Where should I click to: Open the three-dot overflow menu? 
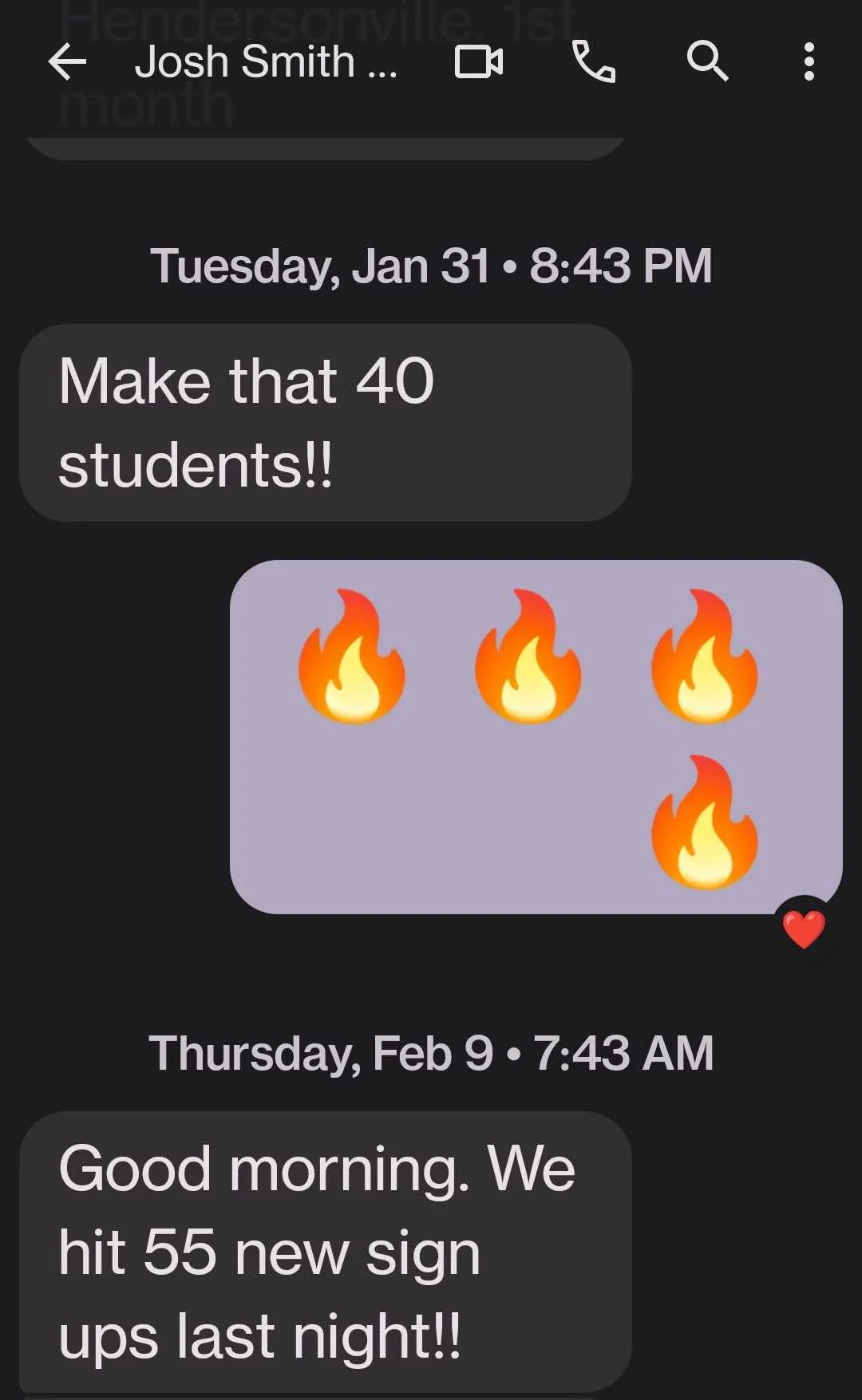tap(809, 61)
